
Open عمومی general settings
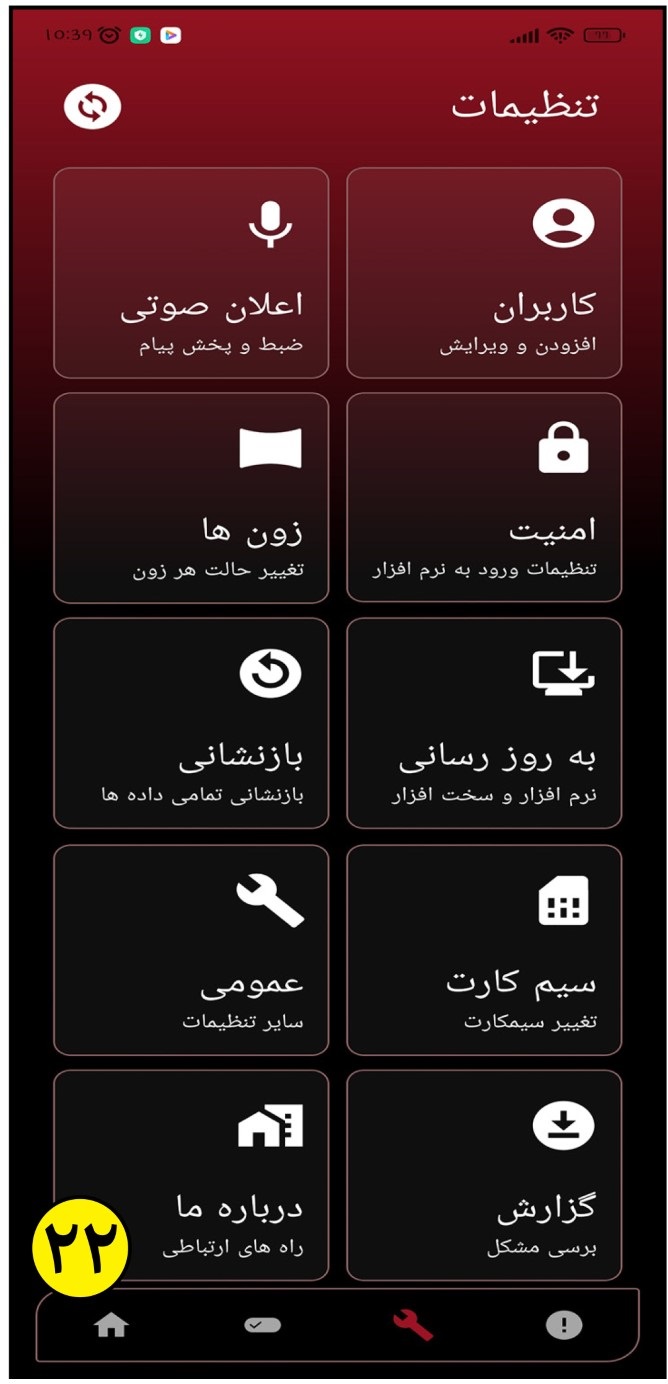(191, 950)
